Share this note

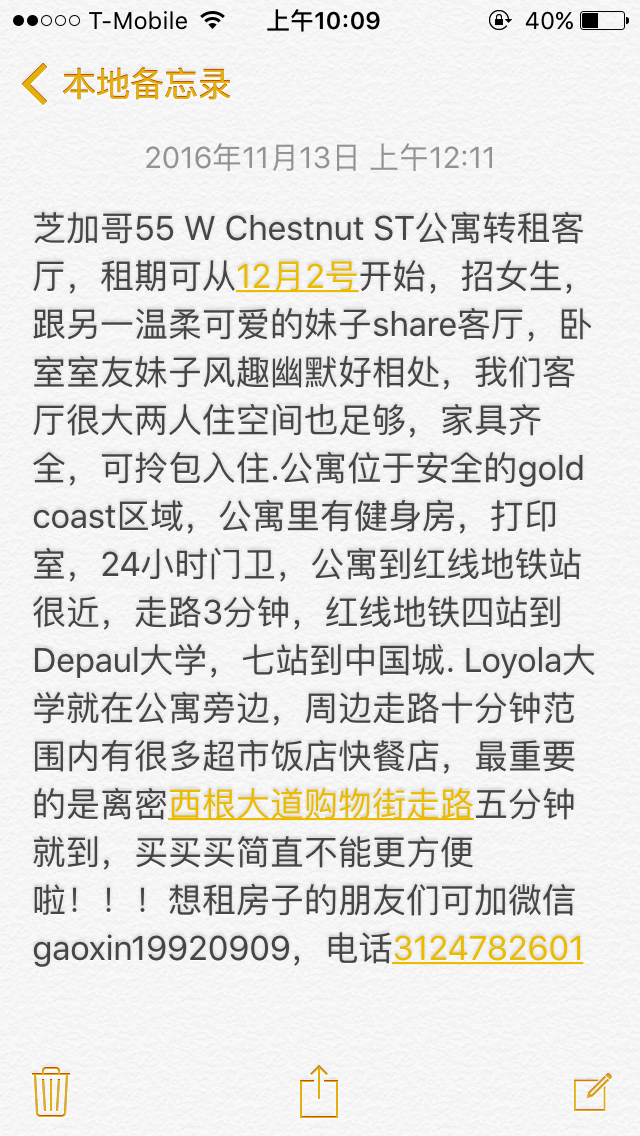click(320, 1090)
